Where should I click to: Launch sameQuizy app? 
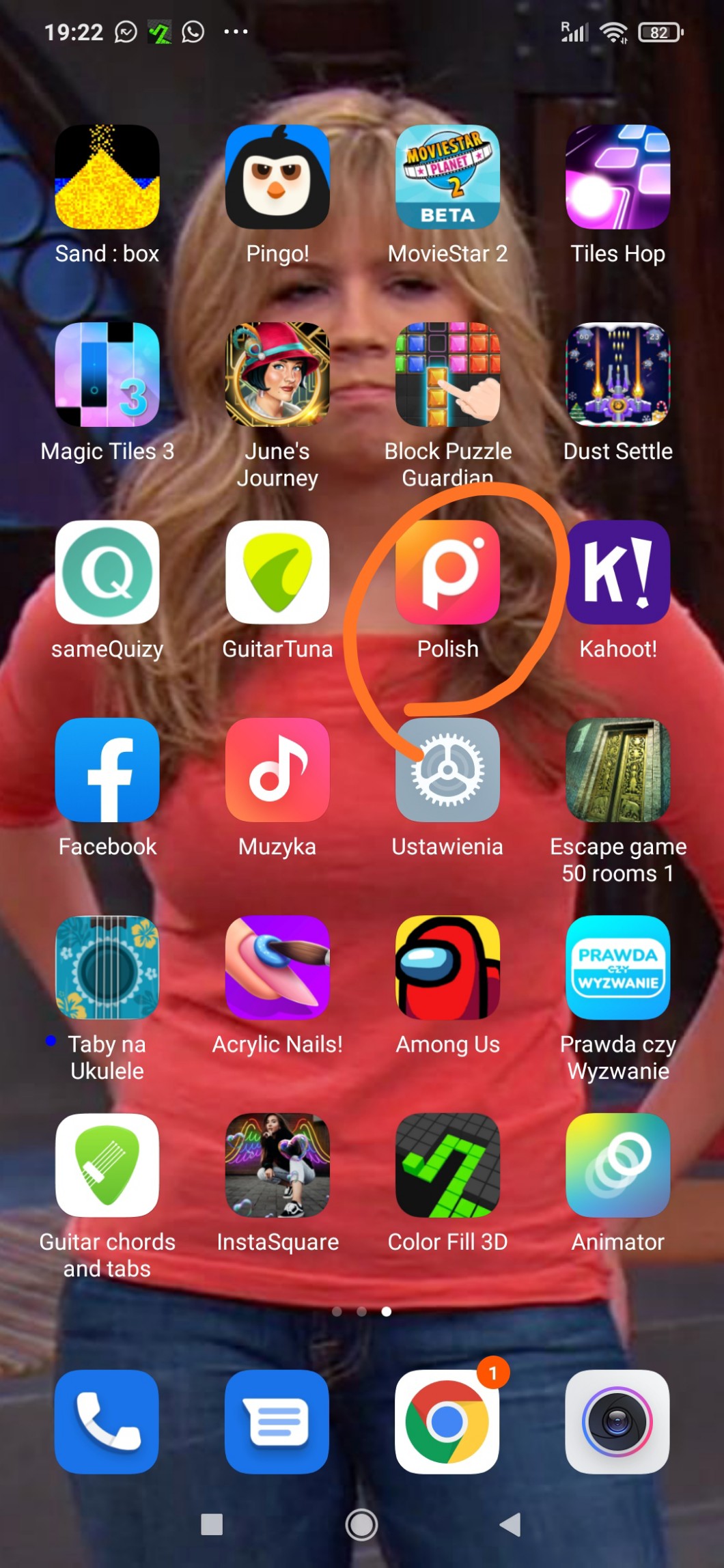coord(107,572)
